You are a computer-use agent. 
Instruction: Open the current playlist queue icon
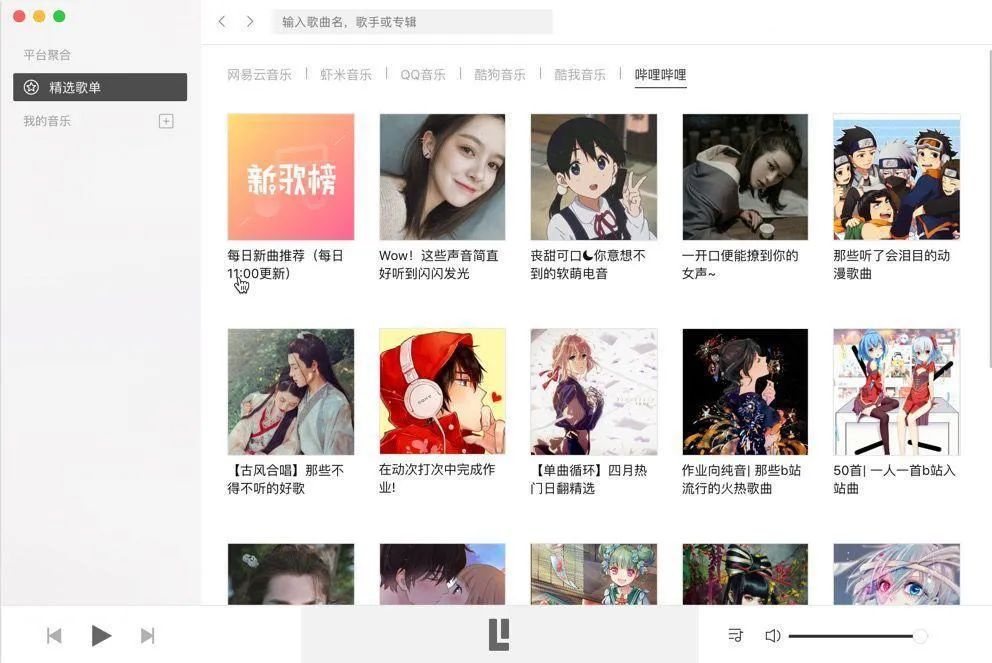[x=736, y=635]
